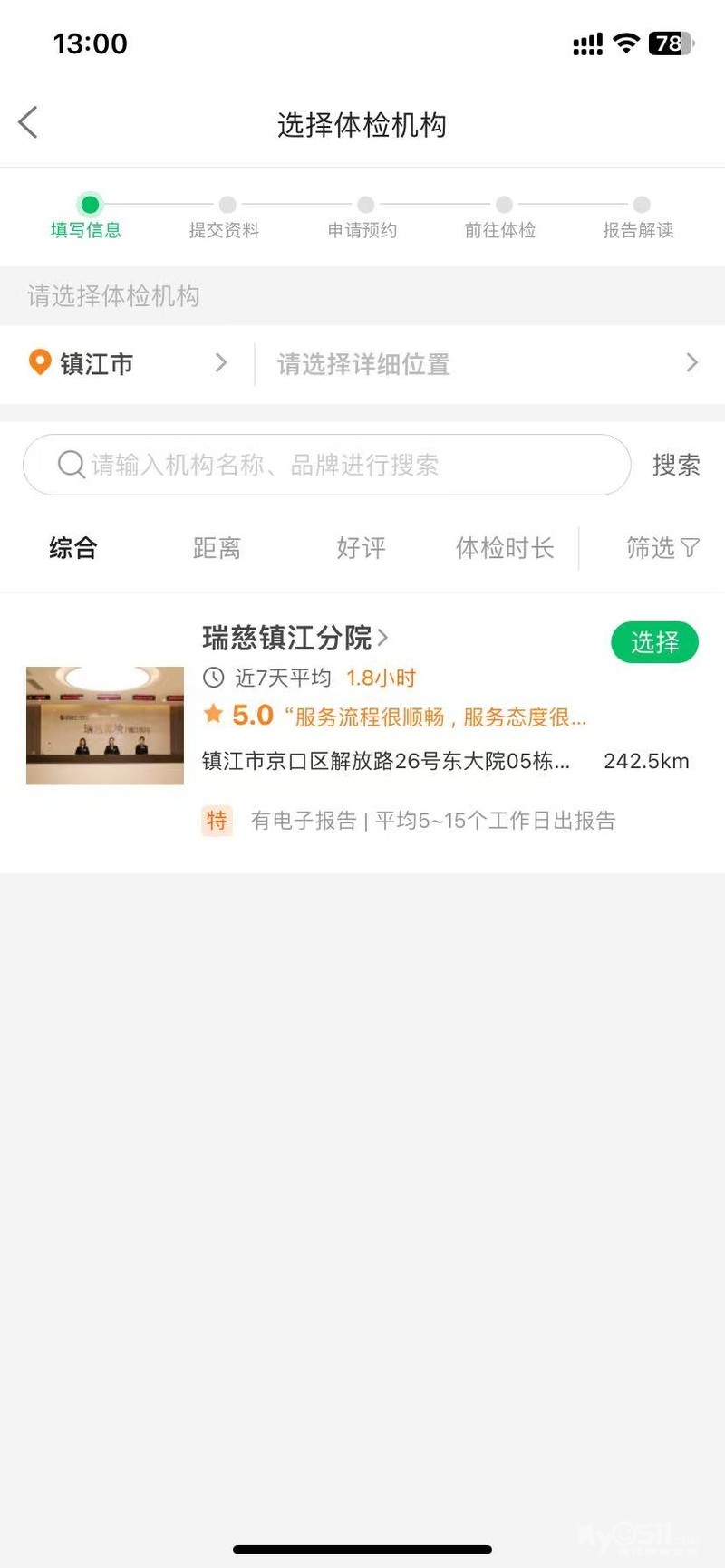This screenshot has height=1568, width=725.
Task: Change the city from 镇江市
Action: point(127,364)
